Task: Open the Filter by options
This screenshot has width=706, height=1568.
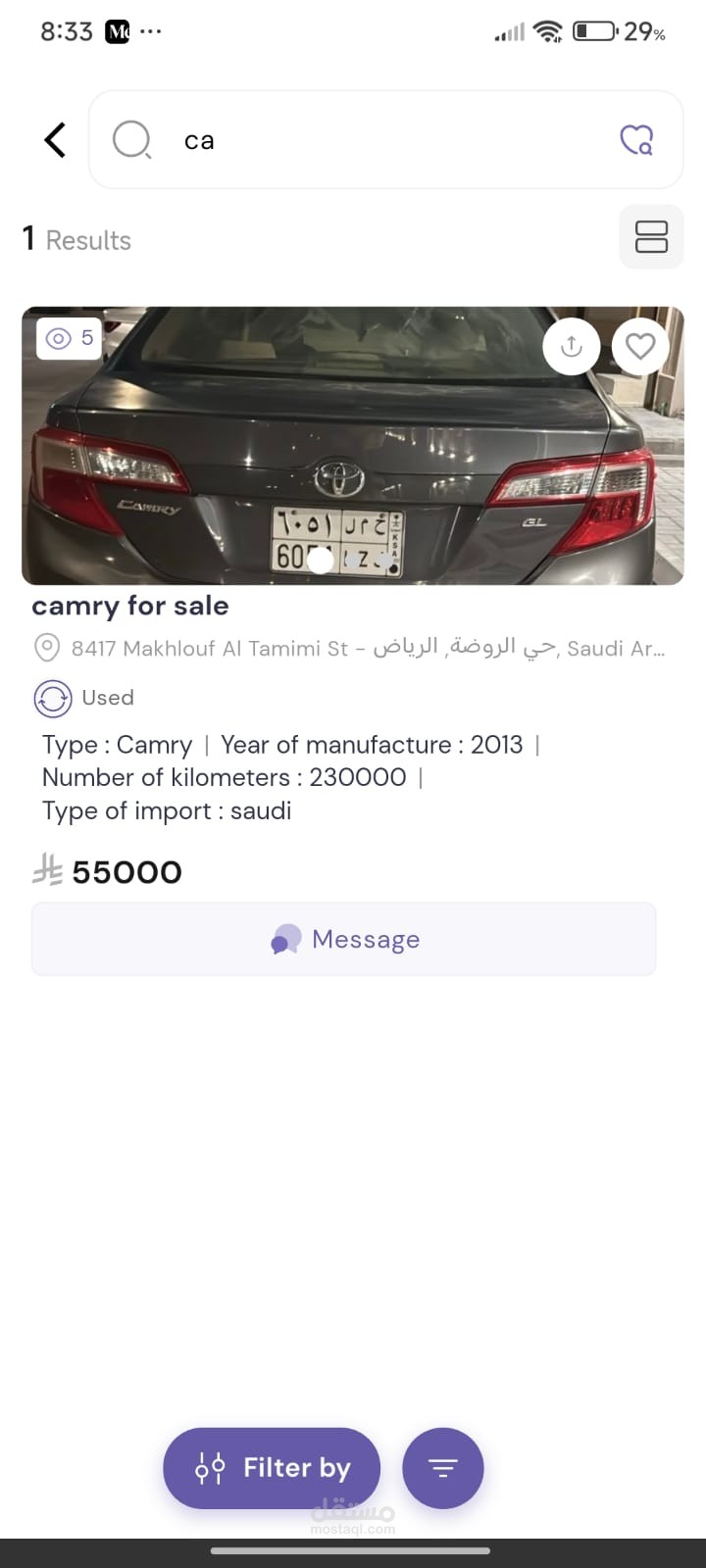Action: click(272, 1467)
